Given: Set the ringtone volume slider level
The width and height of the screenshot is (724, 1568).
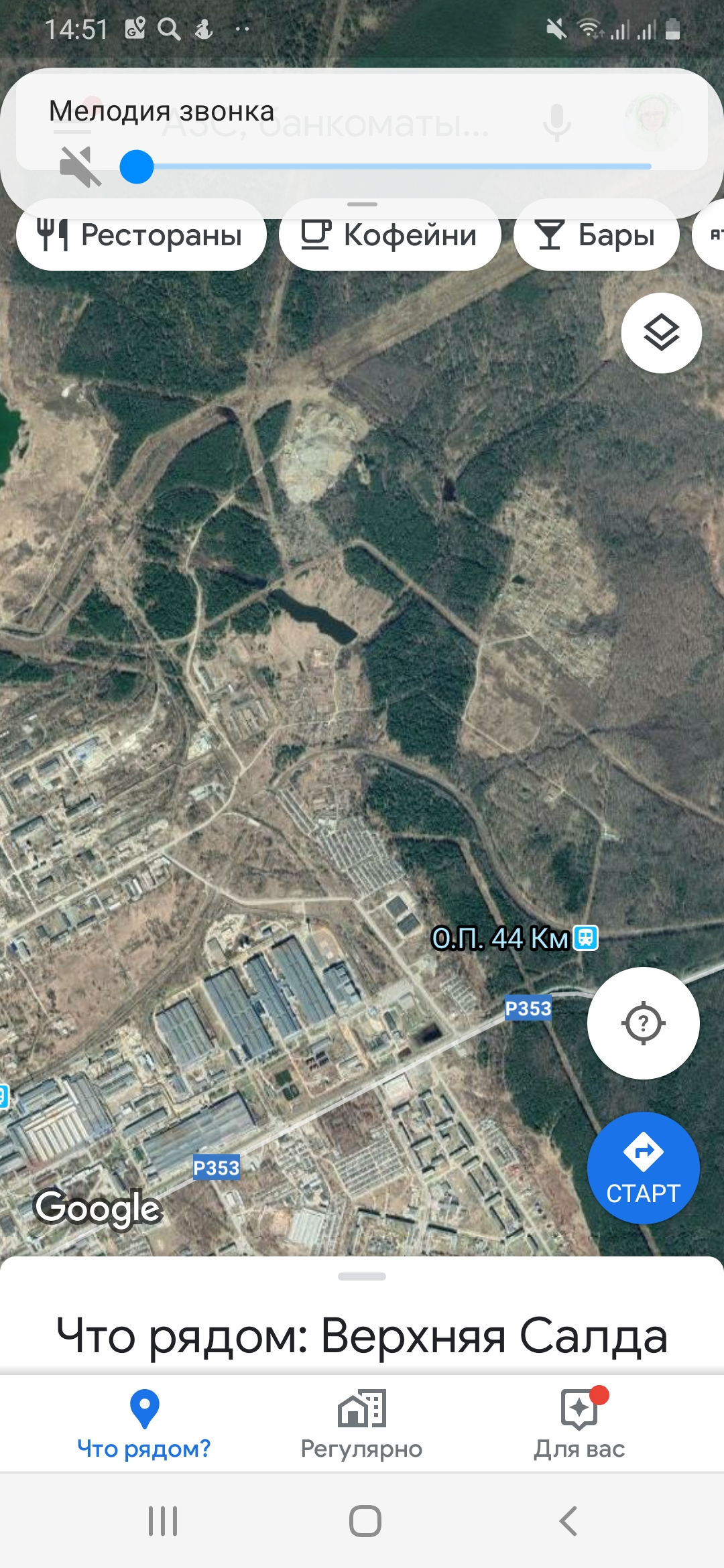Looking at the screenshot, I should 137,167.
